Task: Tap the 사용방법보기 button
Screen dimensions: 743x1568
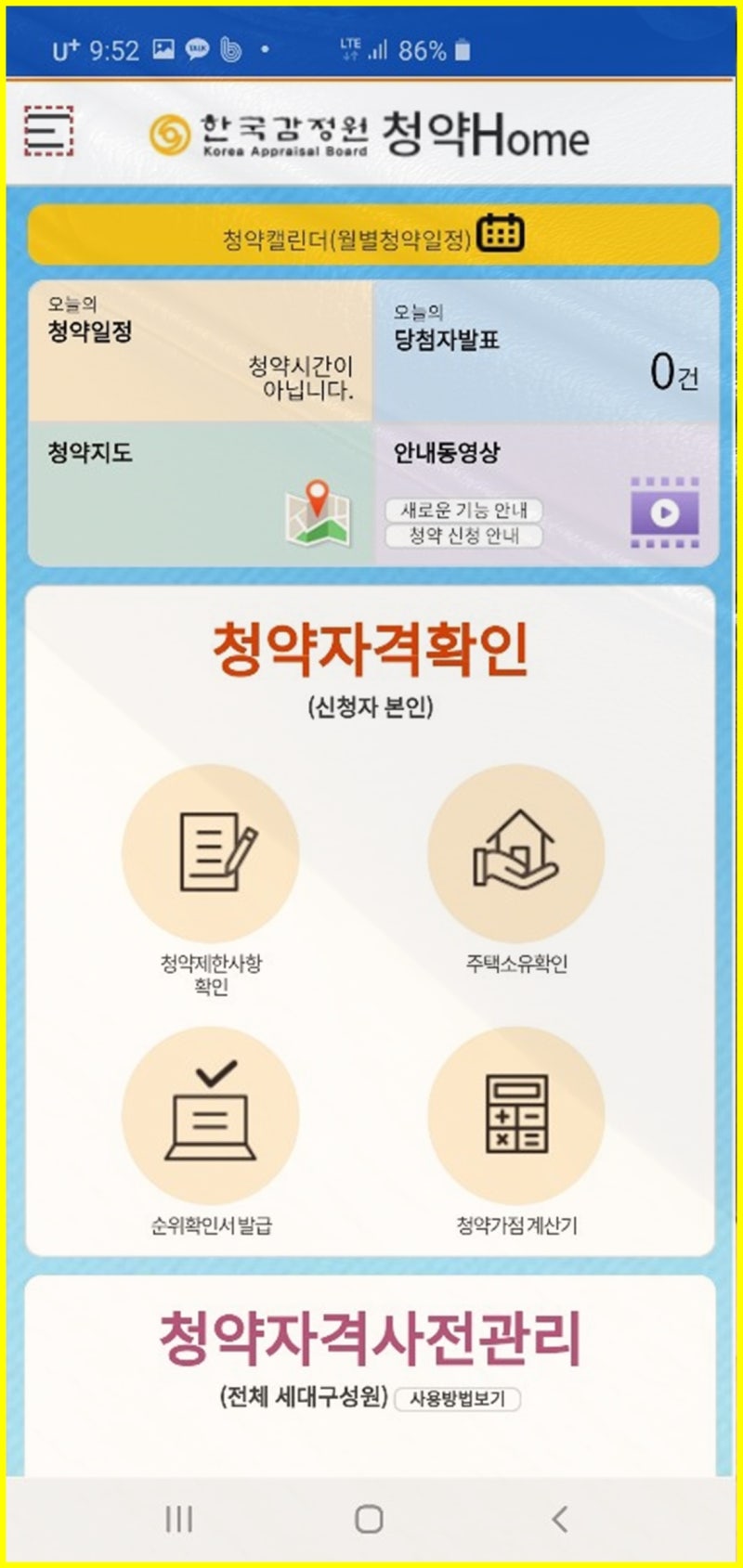Action: coord(457,1399)
